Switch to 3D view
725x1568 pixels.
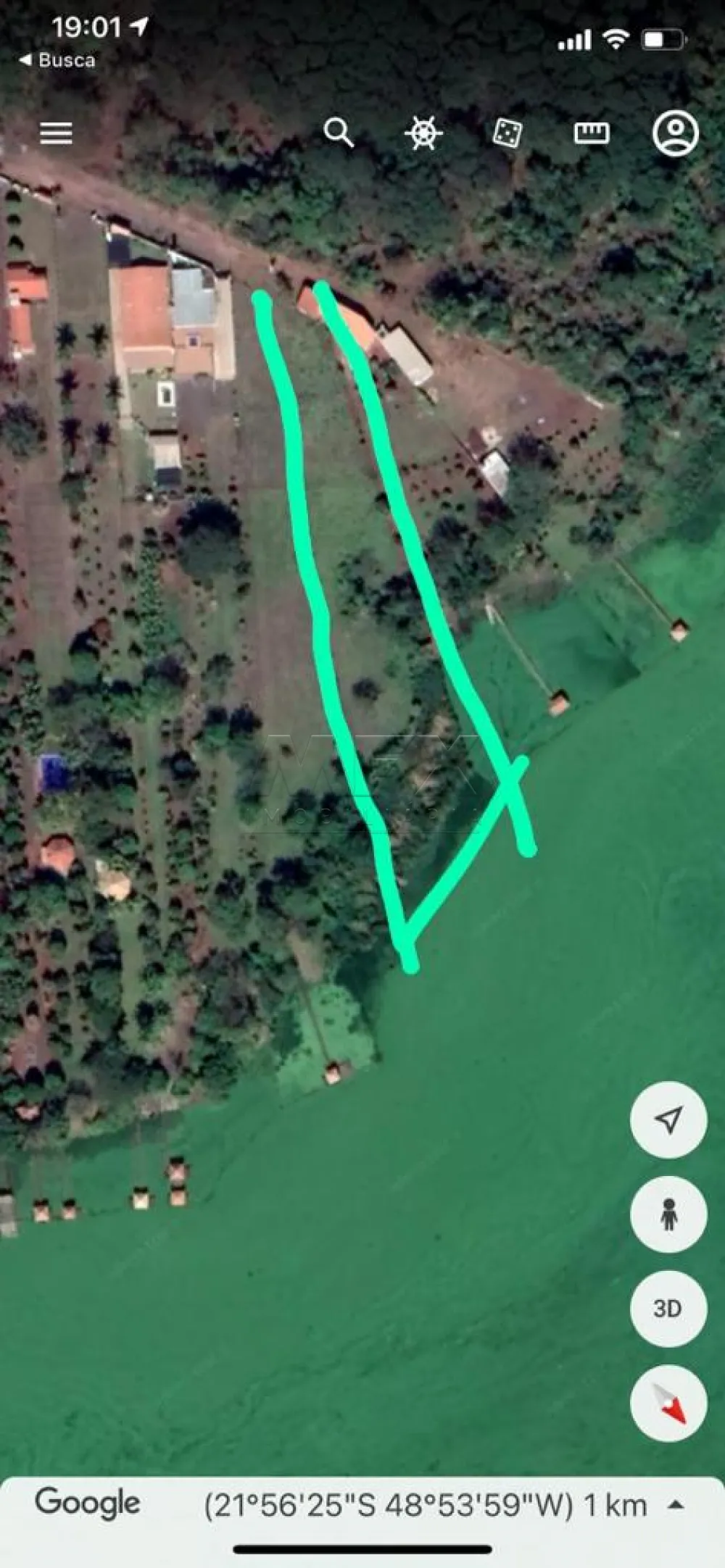click(x=668, y=1308)
